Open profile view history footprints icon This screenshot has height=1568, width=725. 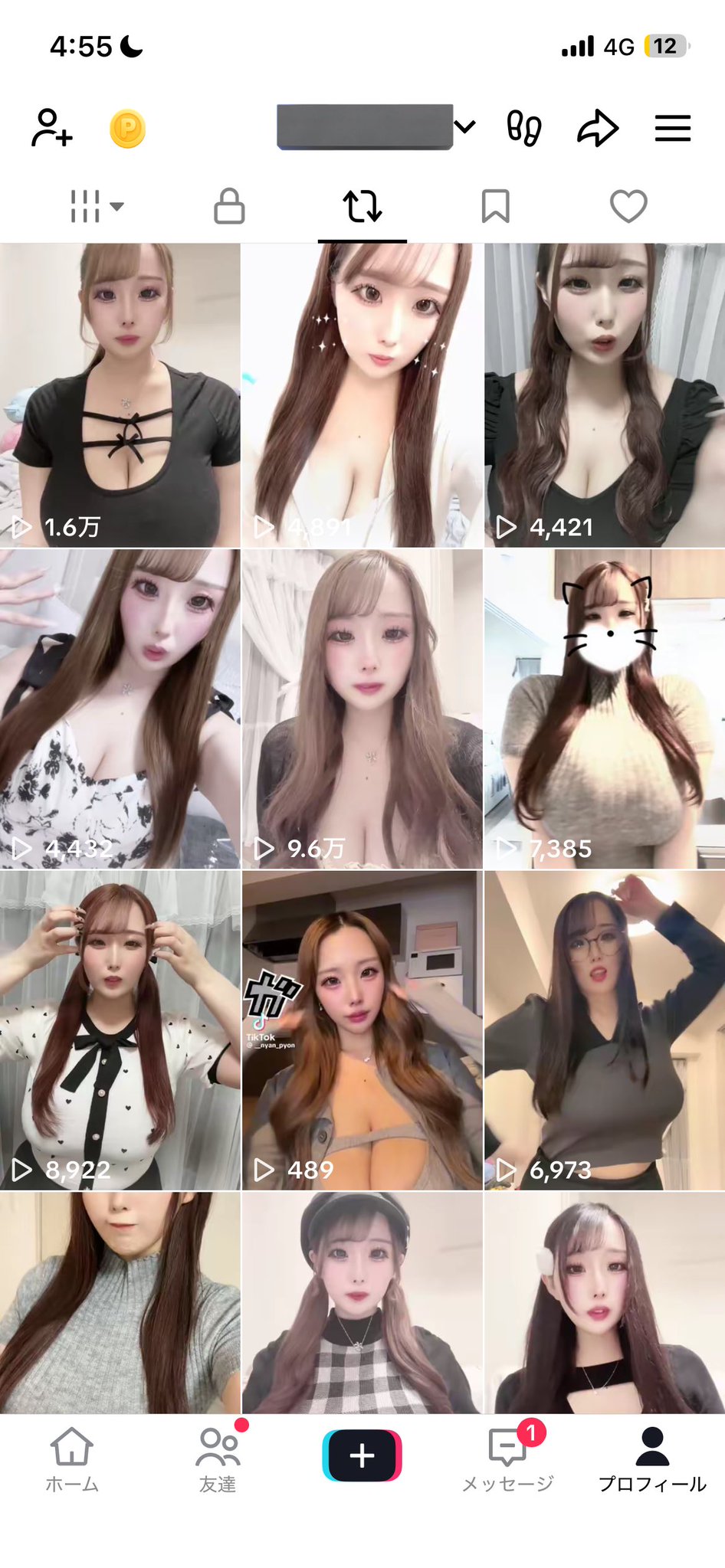[523, 129]
